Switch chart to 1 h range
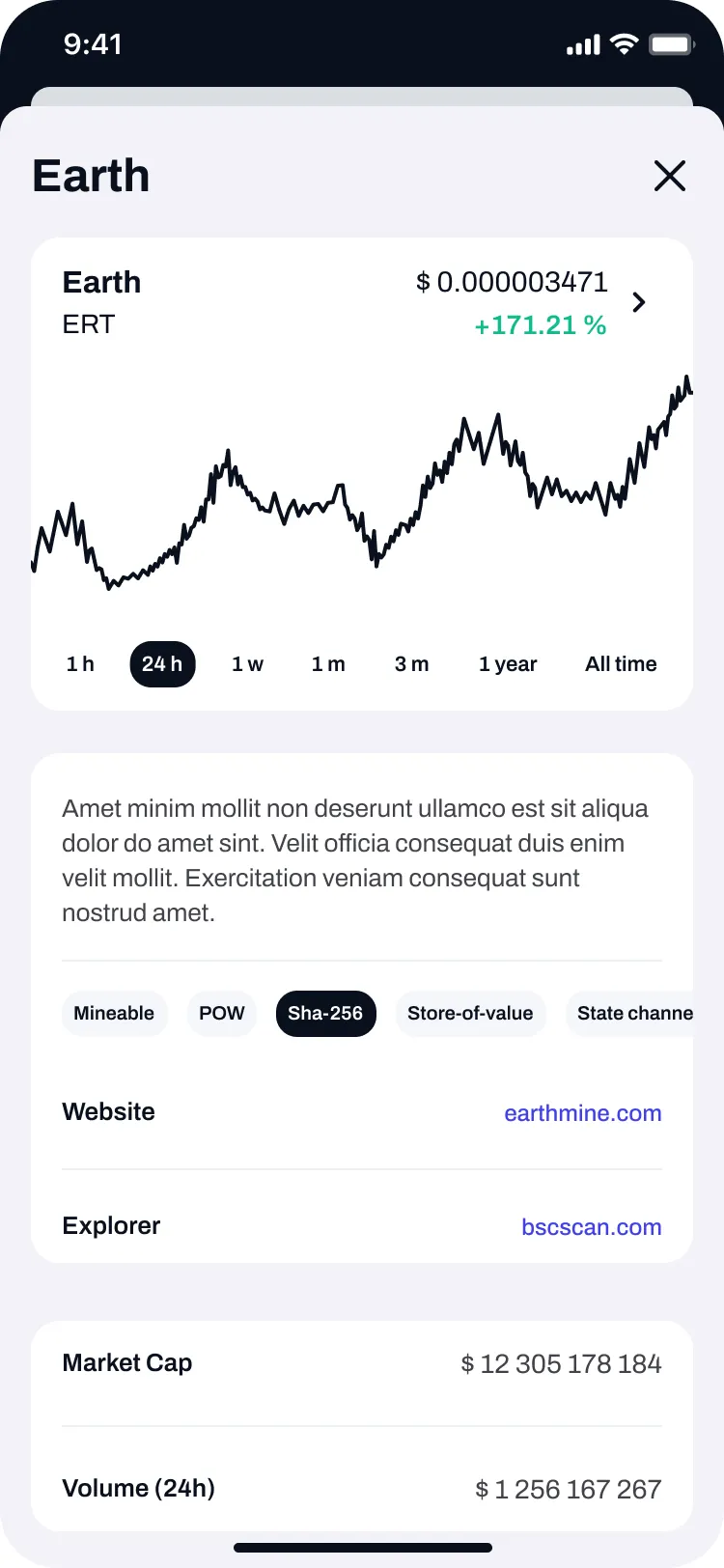Image resolution: width=724 pixels, height=1568 pixels. 80,664
